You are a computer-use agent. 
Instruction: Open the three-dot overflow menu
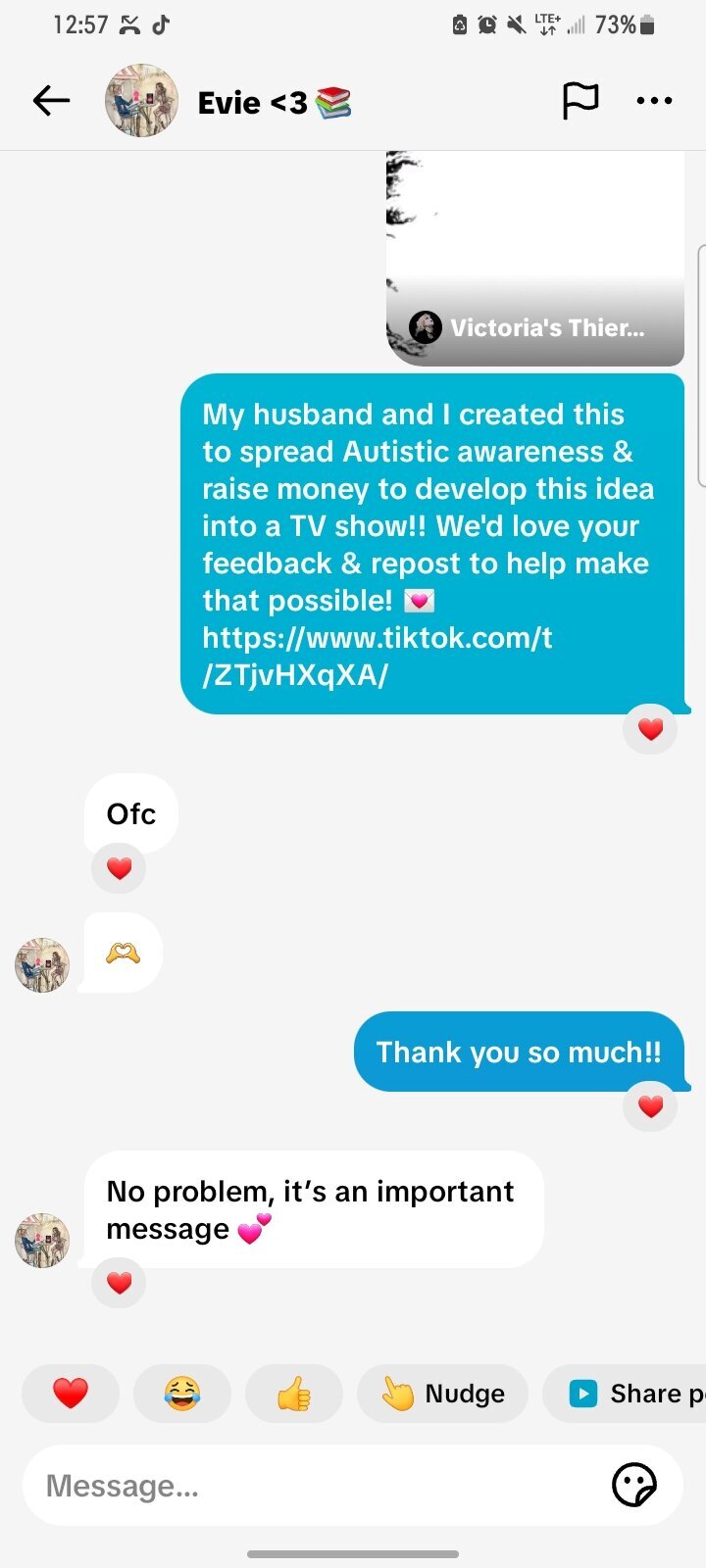pyautogui.click(x=654, y=101)
